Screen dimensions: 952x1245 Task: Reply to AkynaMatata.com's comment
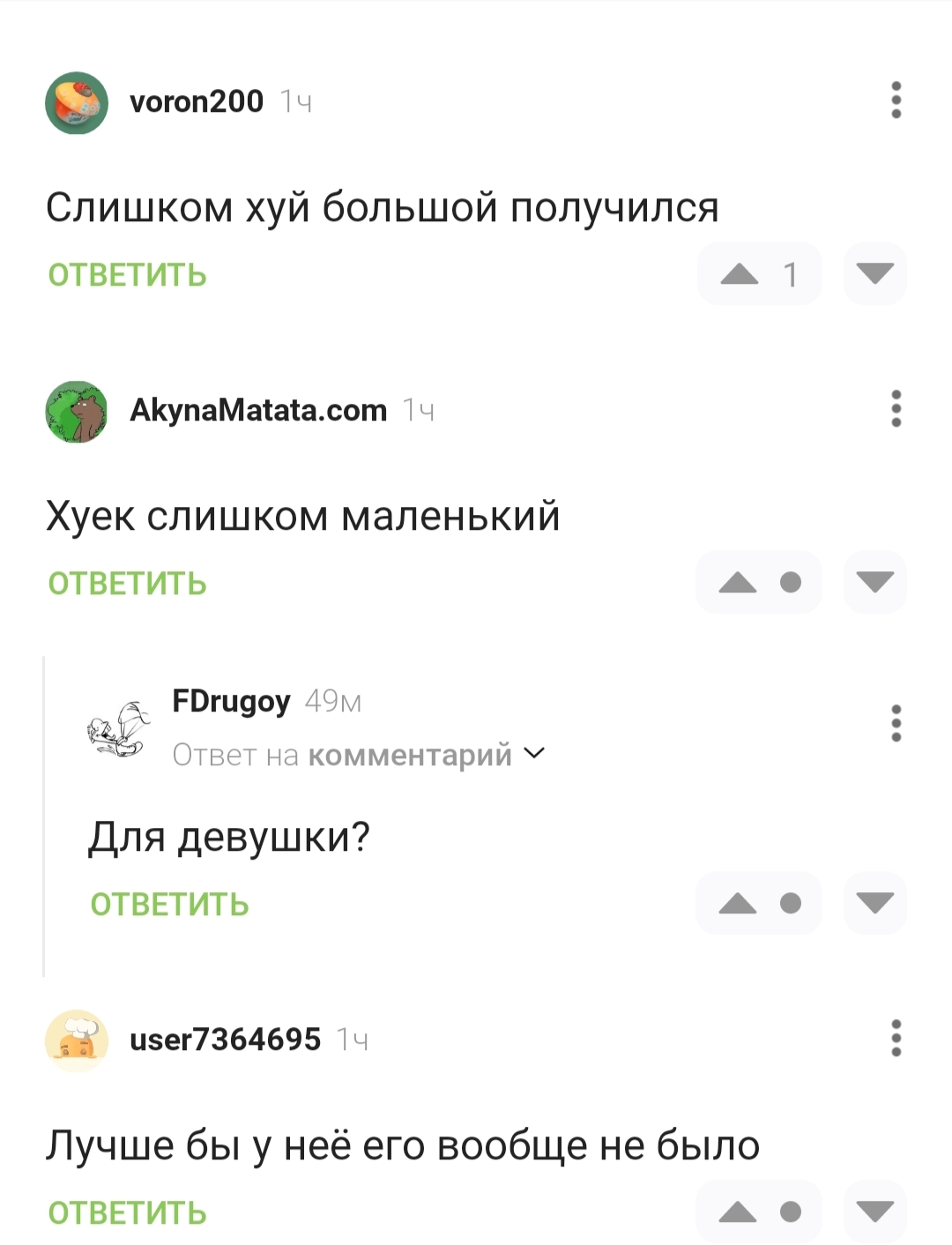(127, 584)
